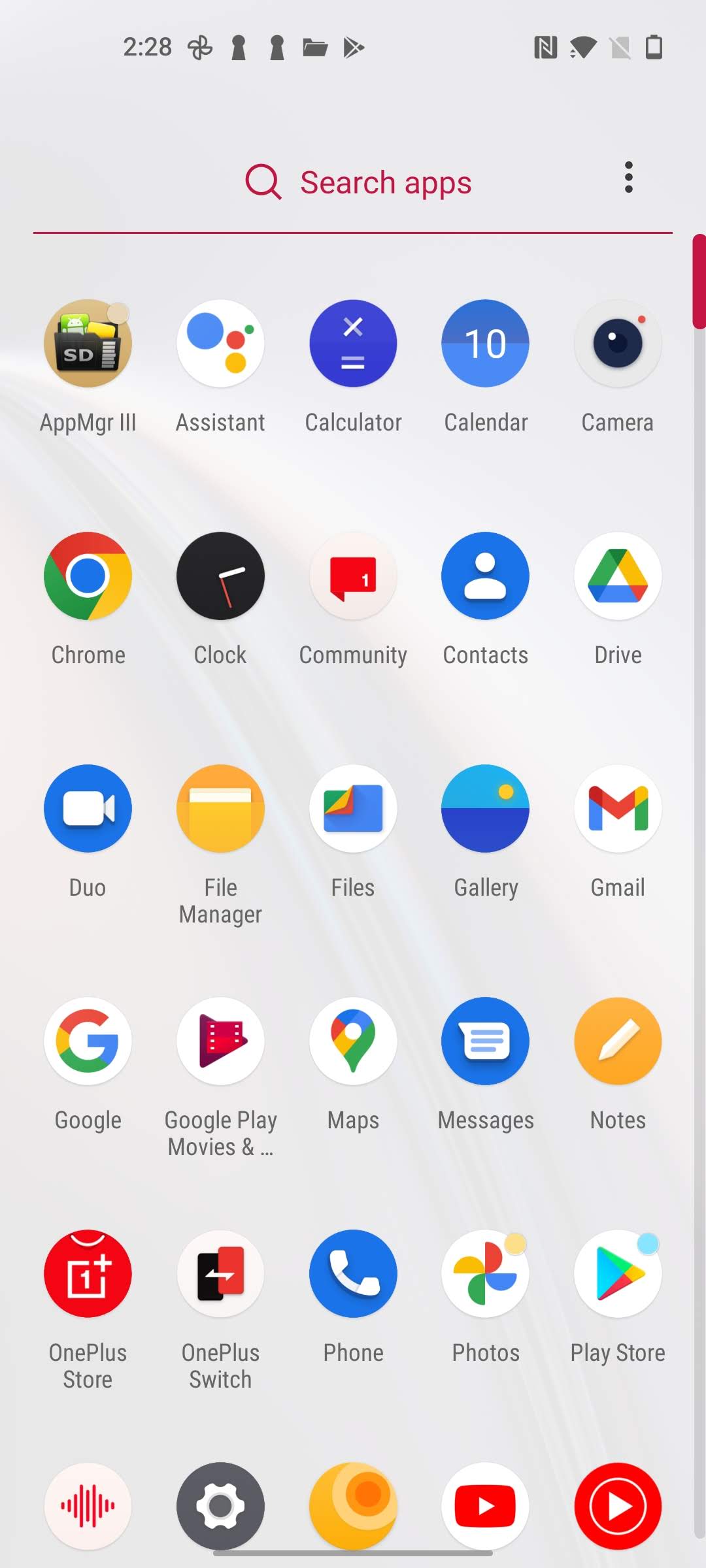Open the Calculator app

click(x=353, y=344)
